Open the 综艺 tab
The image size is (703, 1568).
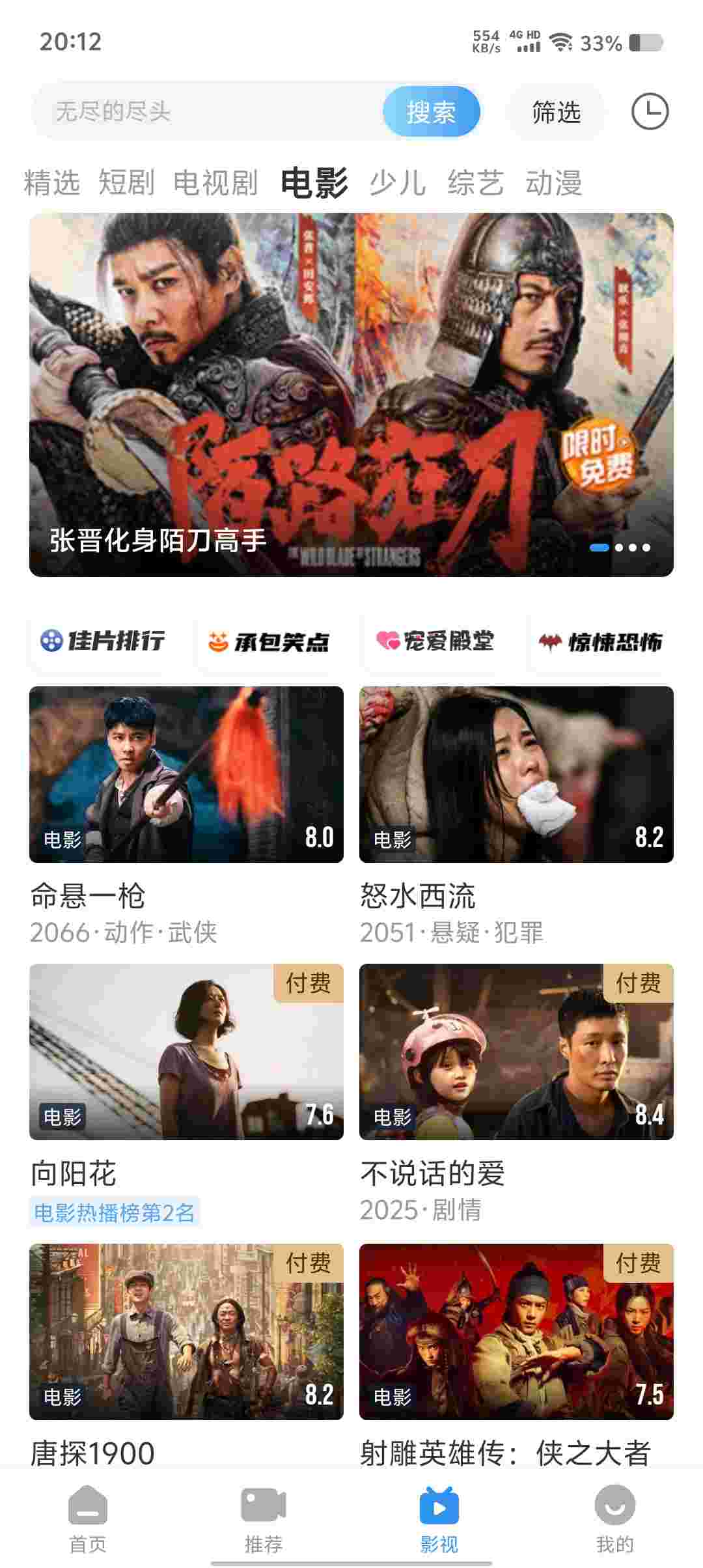pos(475,183)
